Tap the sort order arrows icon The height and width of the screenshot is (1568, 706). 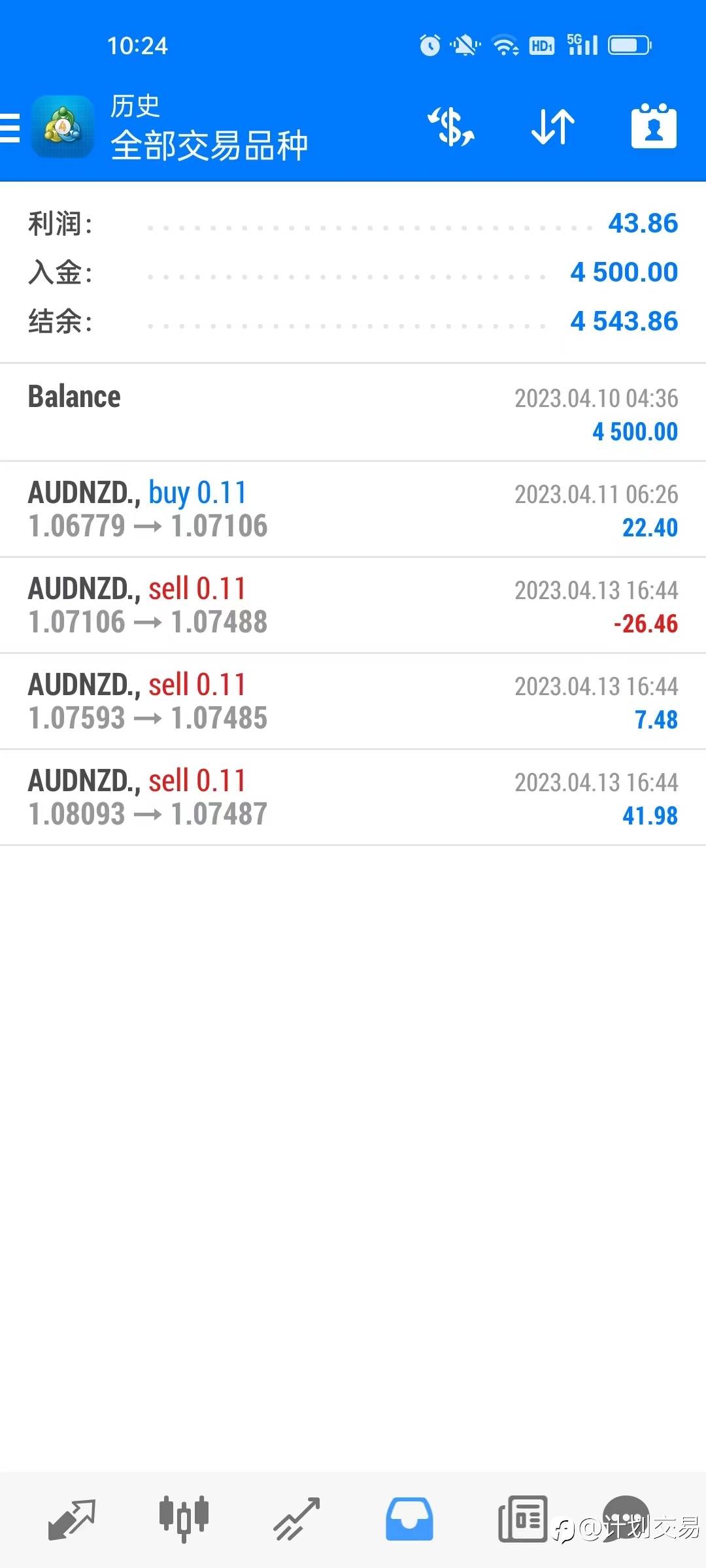(553, 126)
